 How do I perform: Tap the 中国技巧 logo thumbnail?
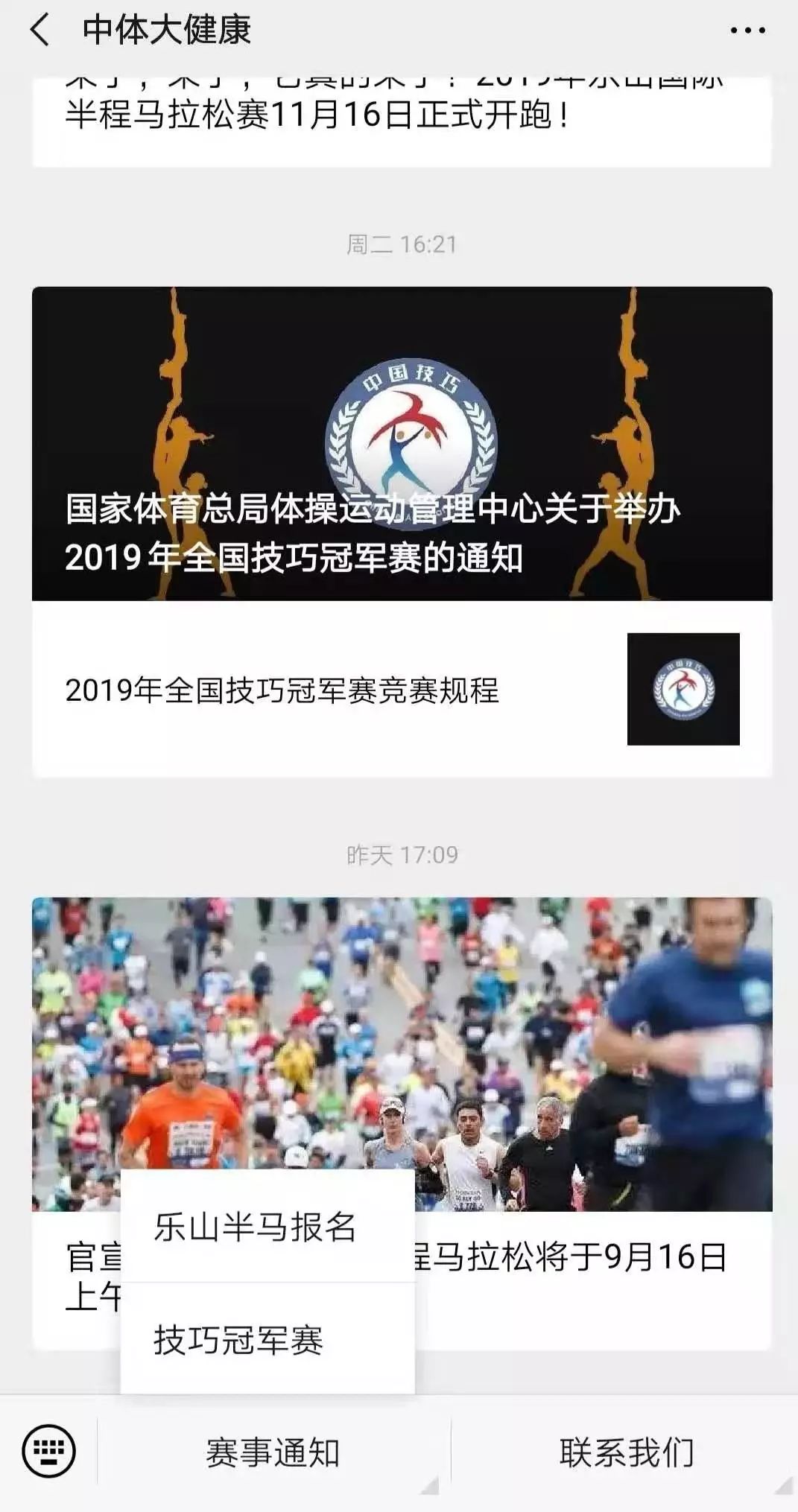click(683, 690)
